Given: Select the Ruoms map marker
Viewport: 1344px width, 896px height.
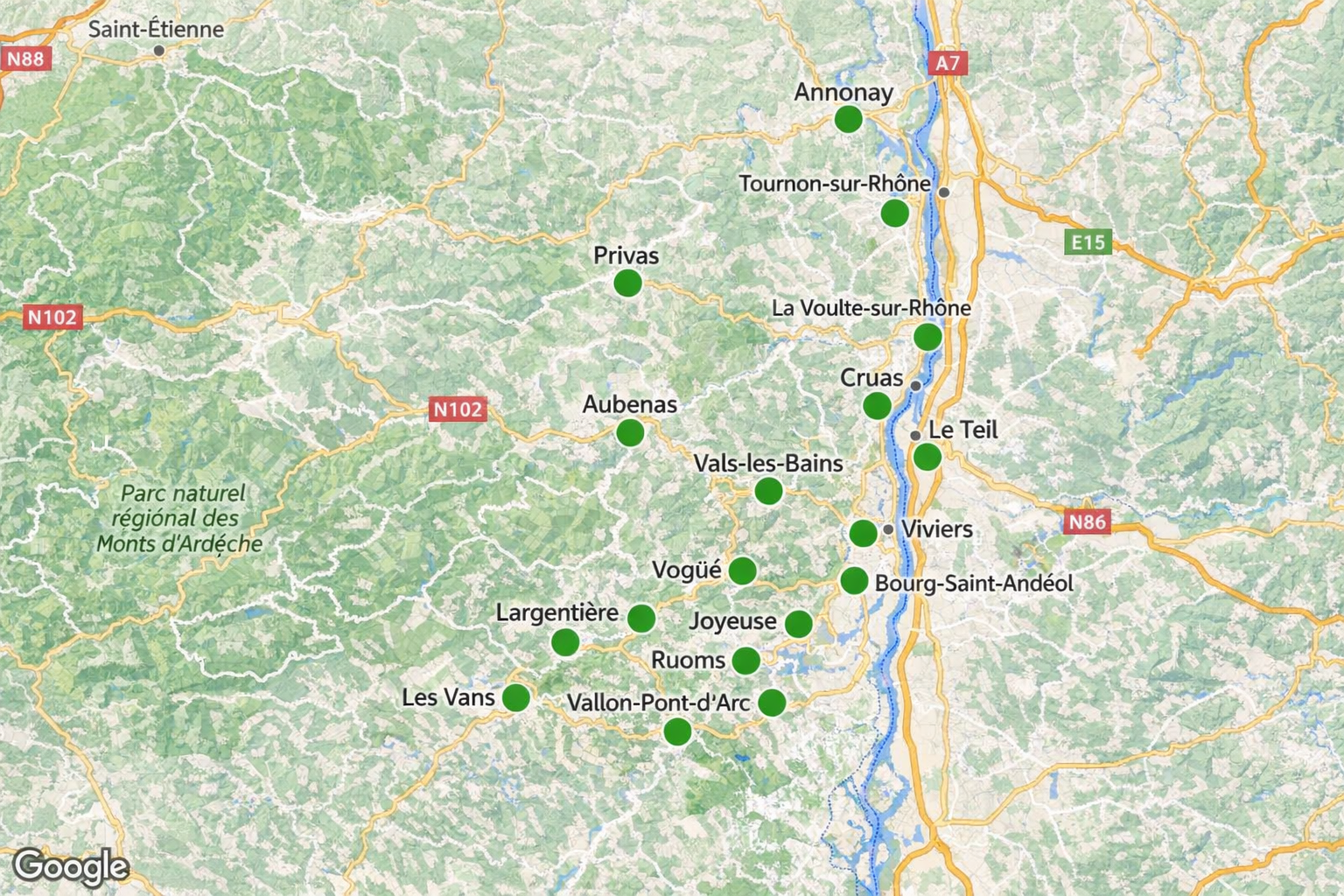Looking at the screenshot, I should click(x=745, y=661).
